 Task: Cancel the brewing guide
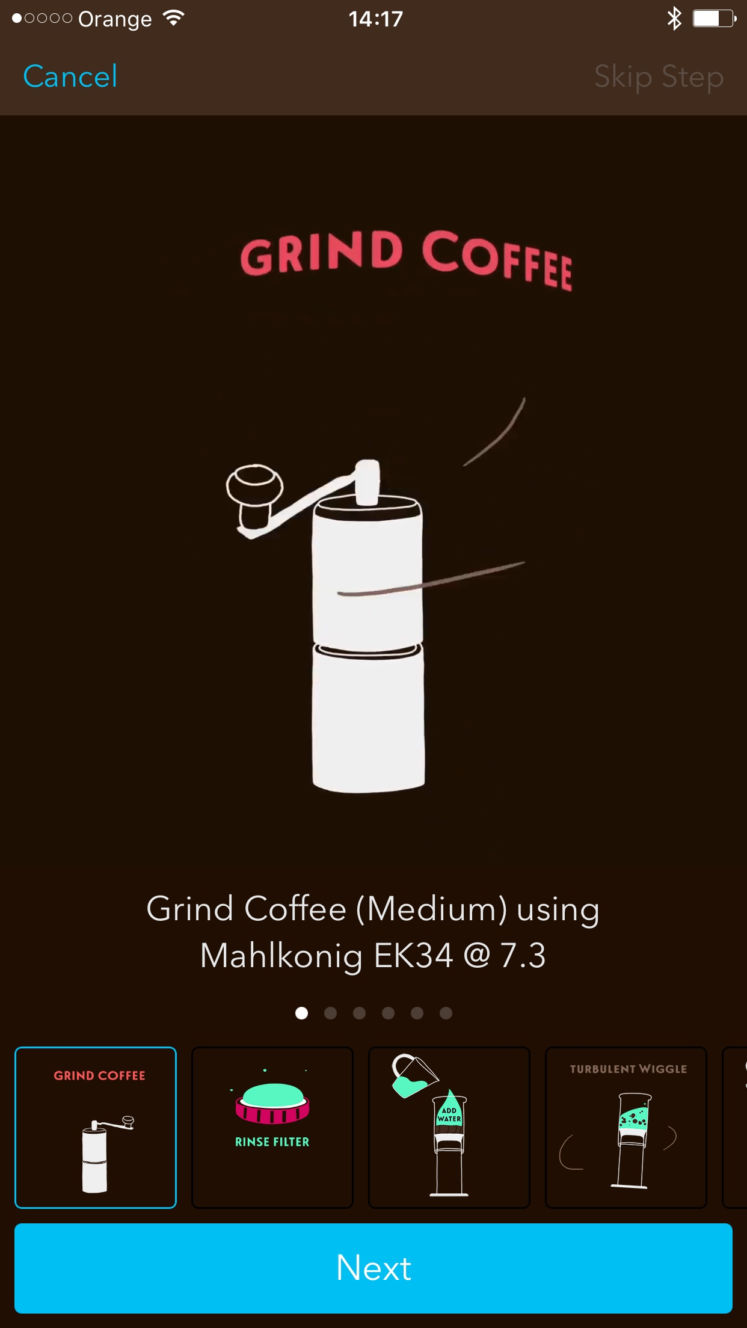pyautogui.click(x=70, y=76)
